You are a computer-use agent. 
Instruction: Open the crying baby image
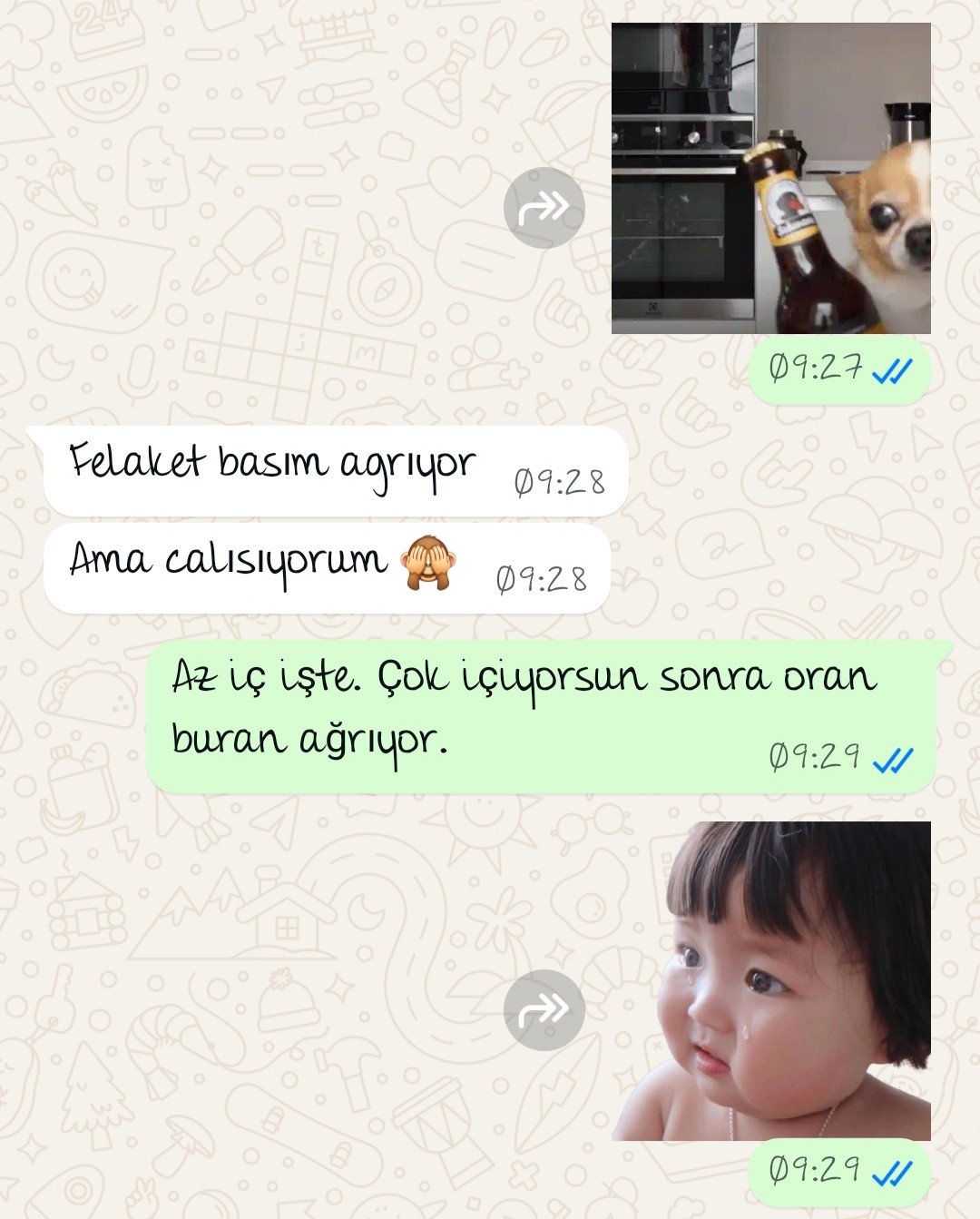[x=770, y=980]
